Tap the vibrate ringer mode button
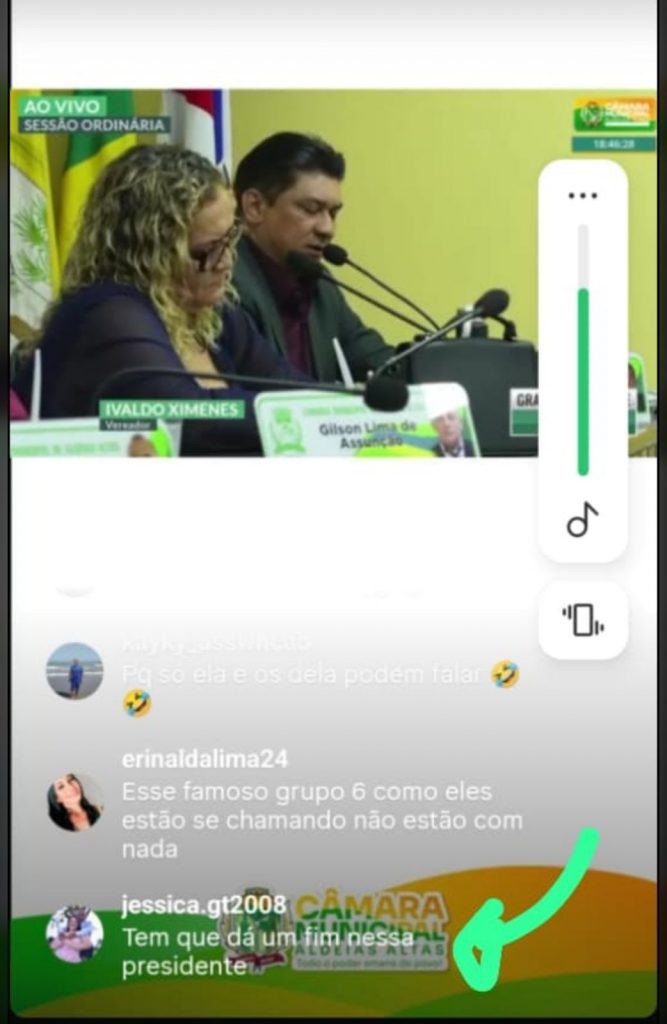 [x=583, y=620]
